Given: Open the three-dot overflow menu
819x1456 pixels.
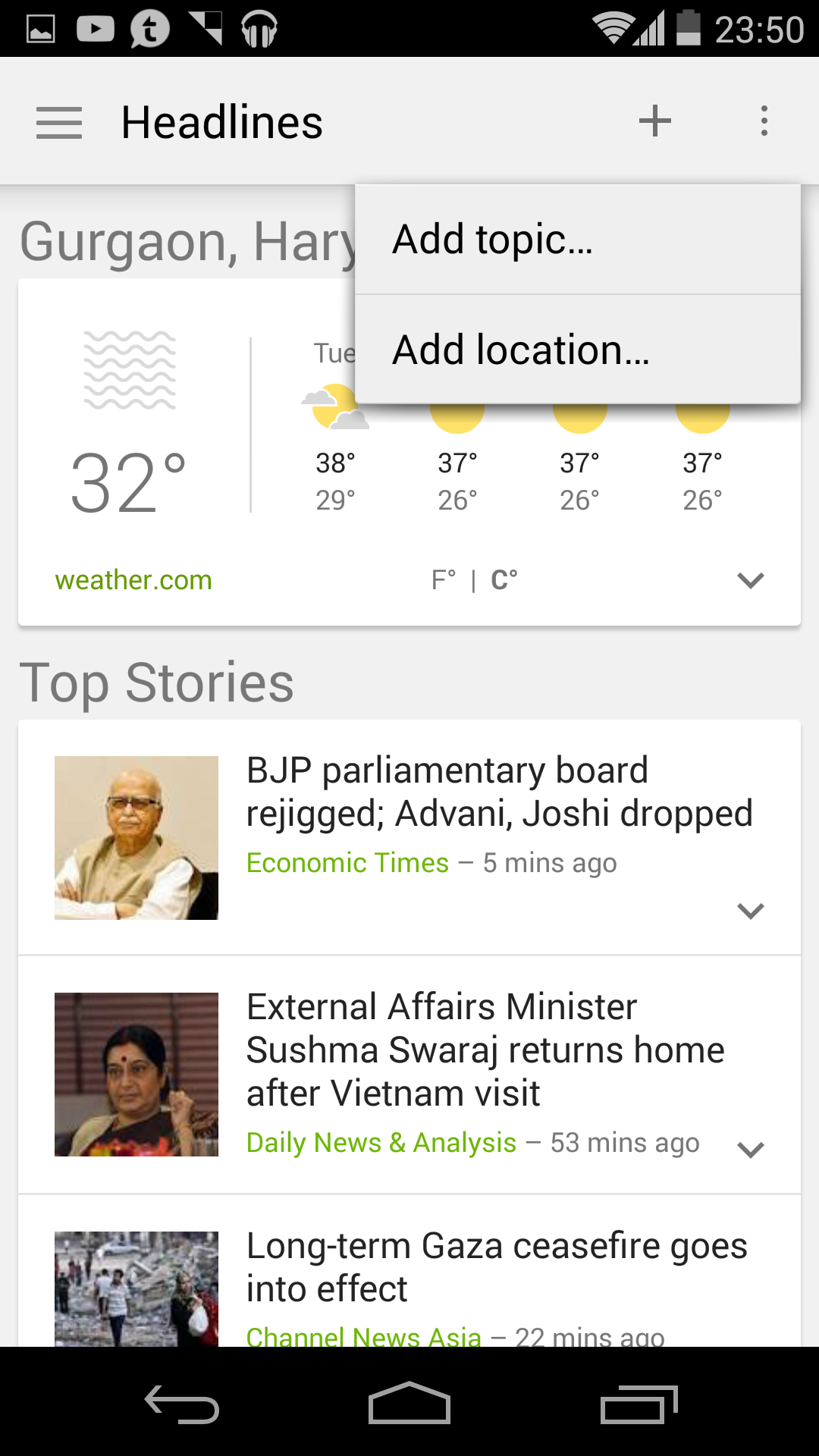Looking at the screenshot, I should click(764, 121).
